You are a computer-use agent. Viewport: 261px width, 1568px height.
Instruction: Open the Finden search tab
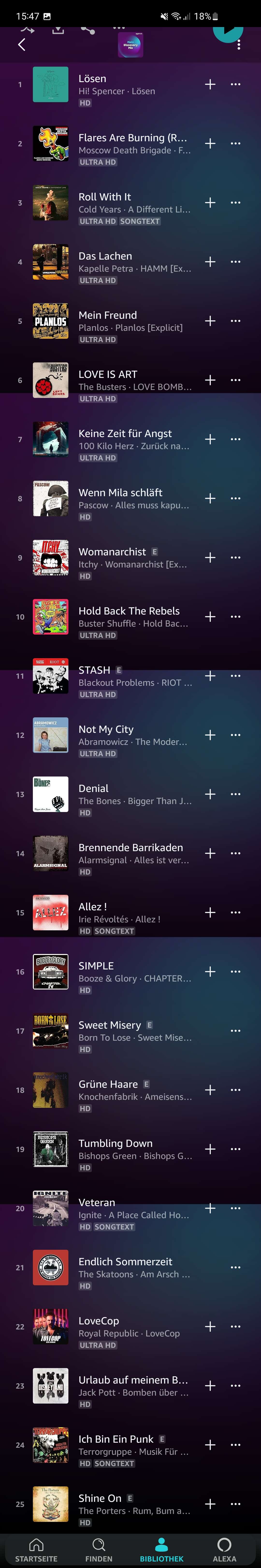(99, 1550)
